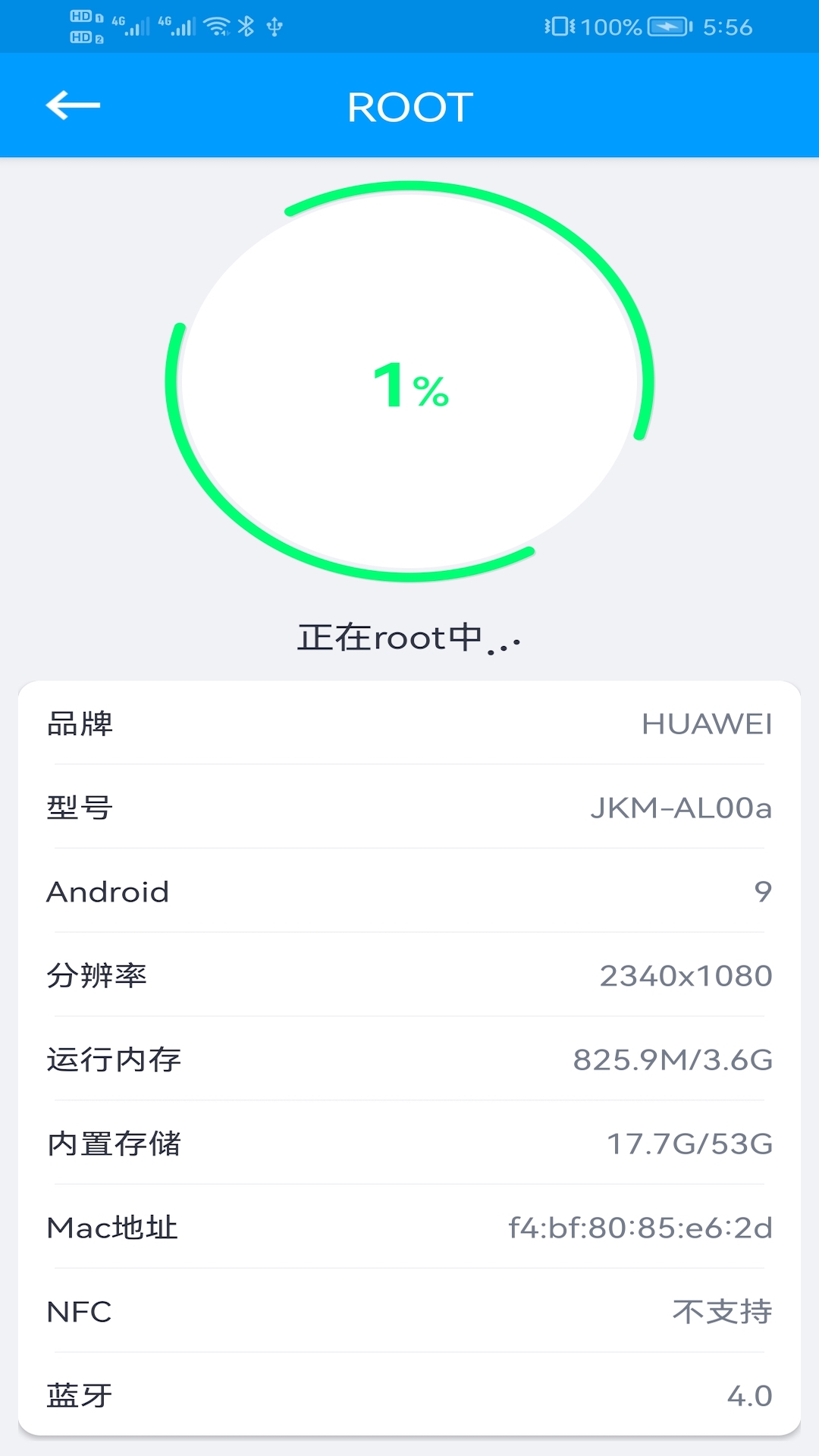Tap the circular 1% progress indicator
The height and width of the screenshot is (1456, 819).
409,387
